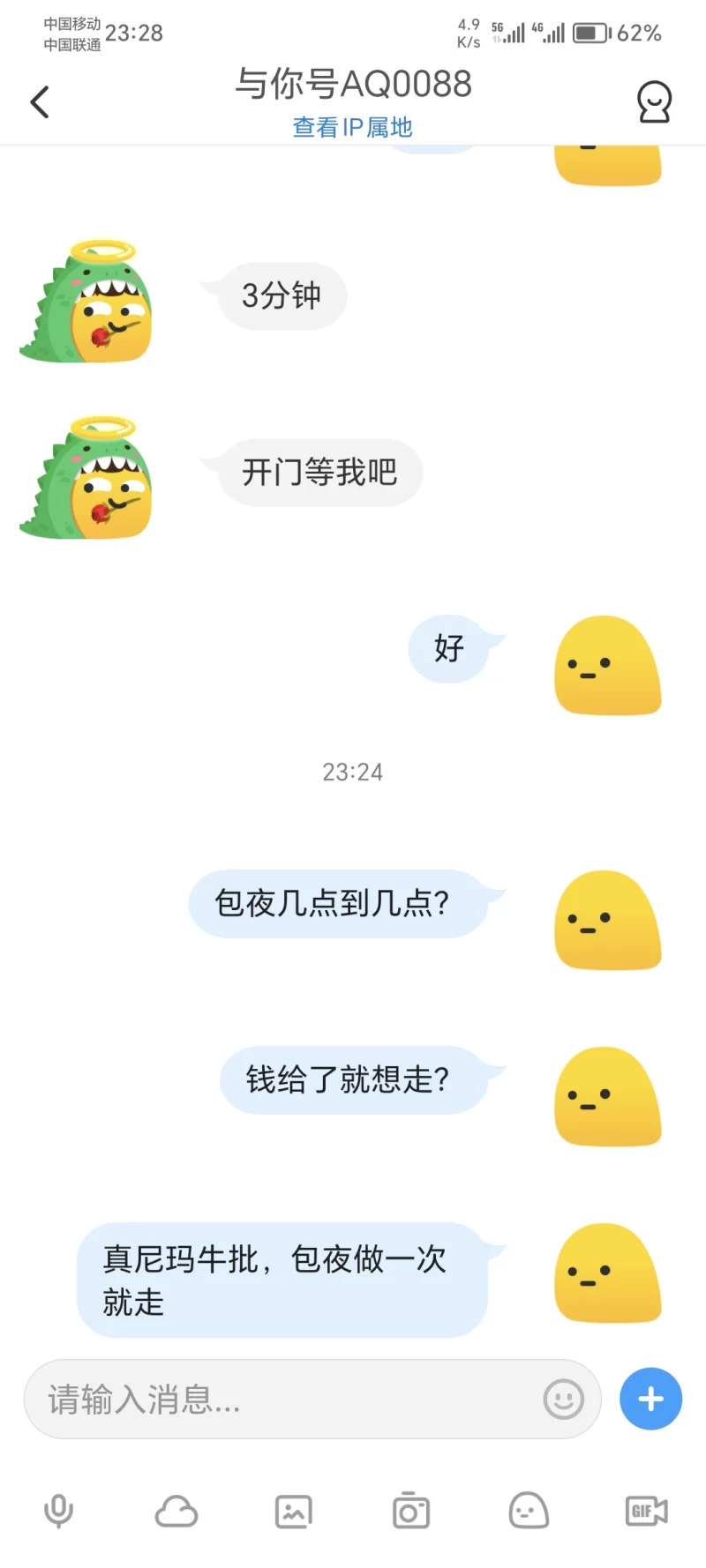706x1568 pixels.
Task: Tap my yellow avatar beside 好
Action: click(x=607, y=665)
